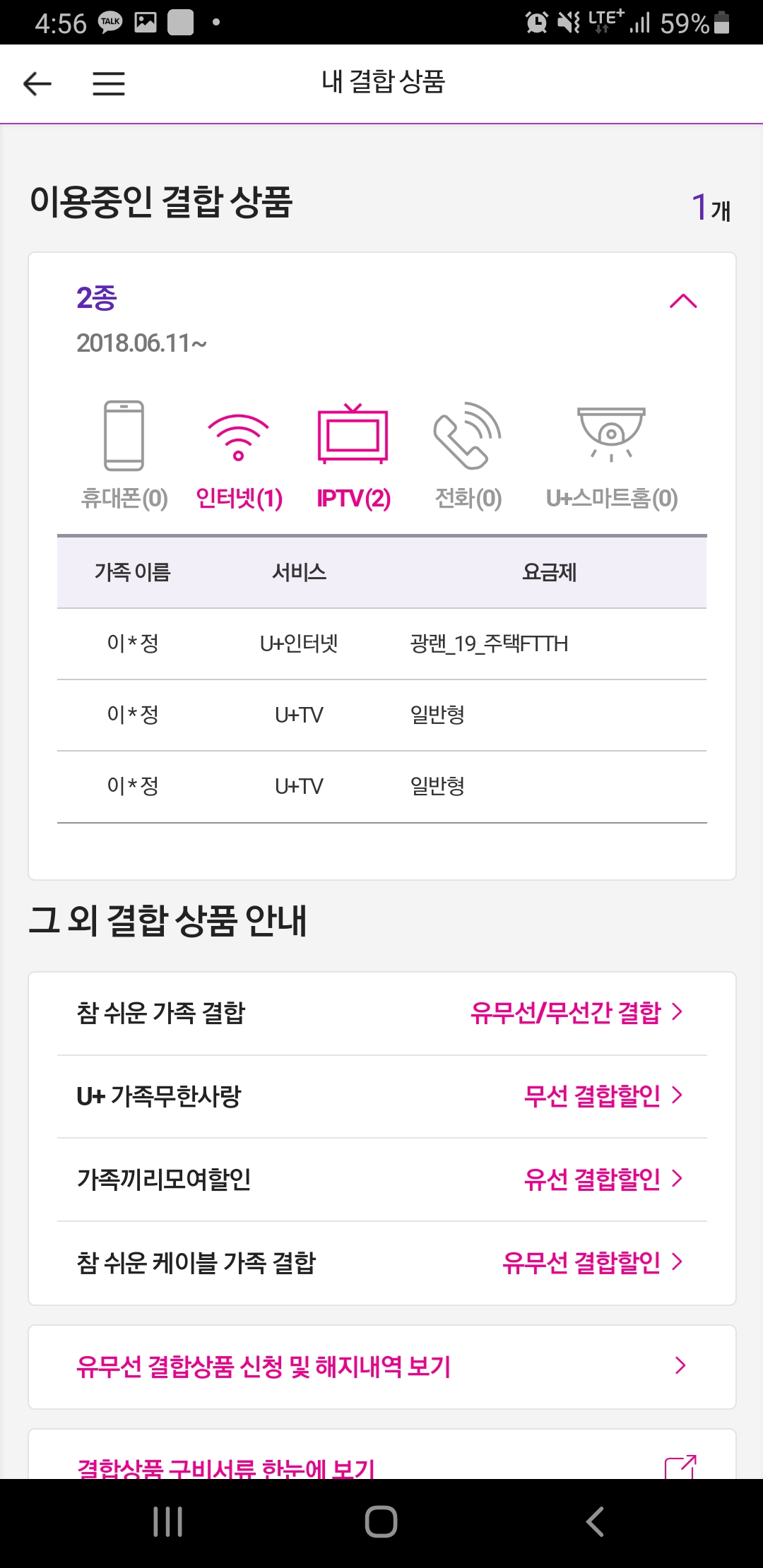Open 참 쉬운 가족 결합 info
The image size is (763, 1568).
[x=381, y=1013]
